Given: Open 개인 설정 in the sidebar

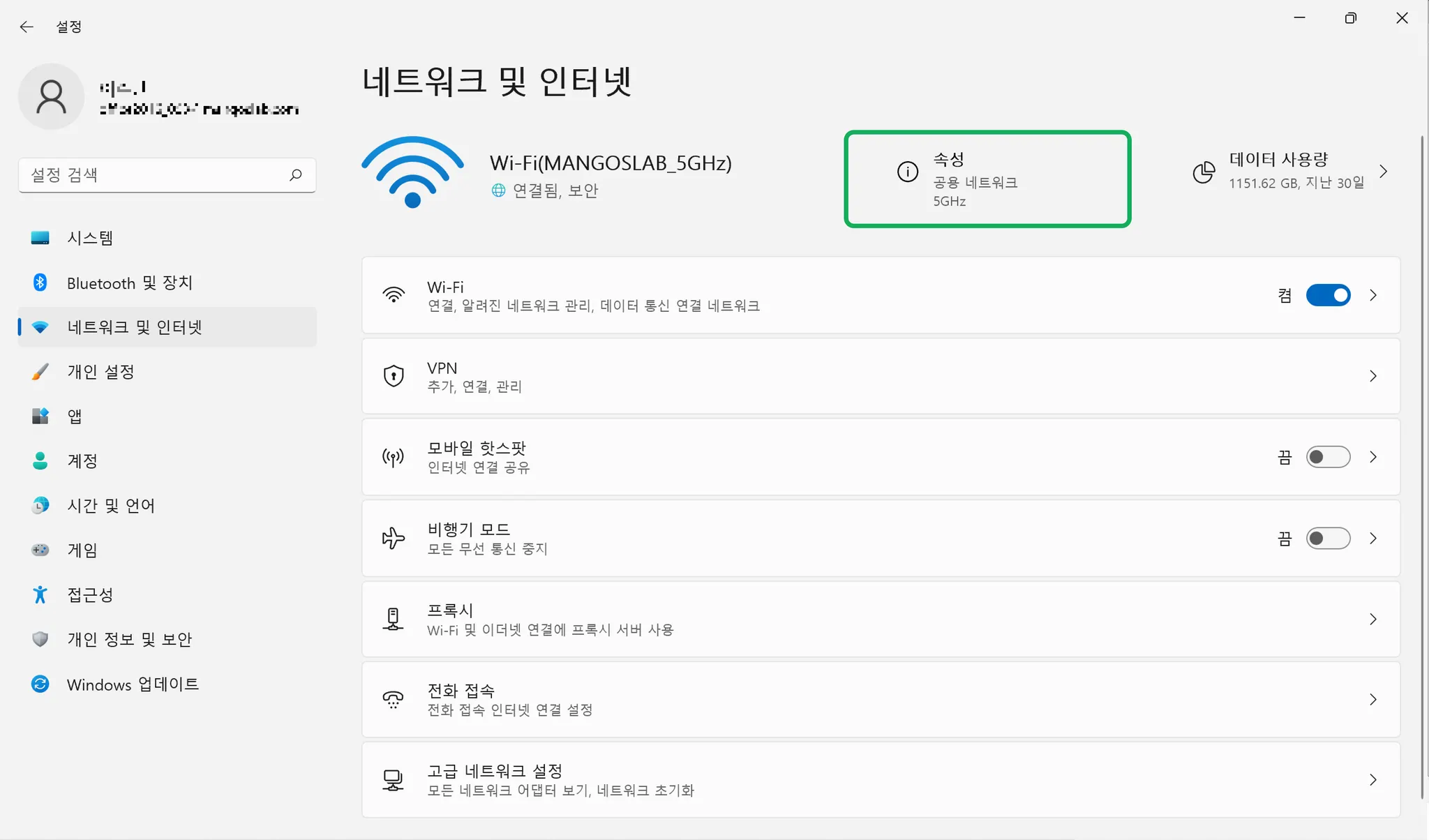Looking at the screenshot, I should 100,372.
